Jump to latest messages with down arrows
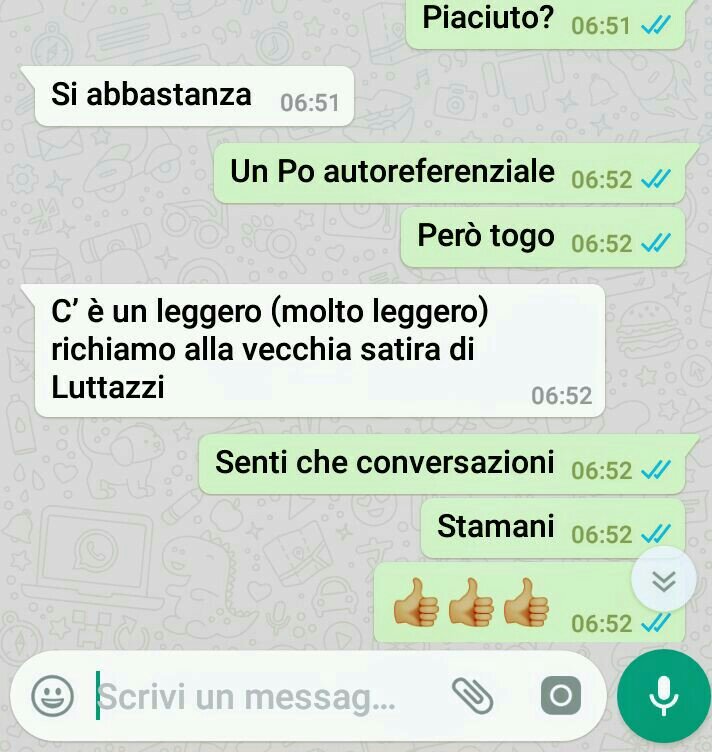The height and width of the screenshot is (752, 712). [x=664, y=580]
